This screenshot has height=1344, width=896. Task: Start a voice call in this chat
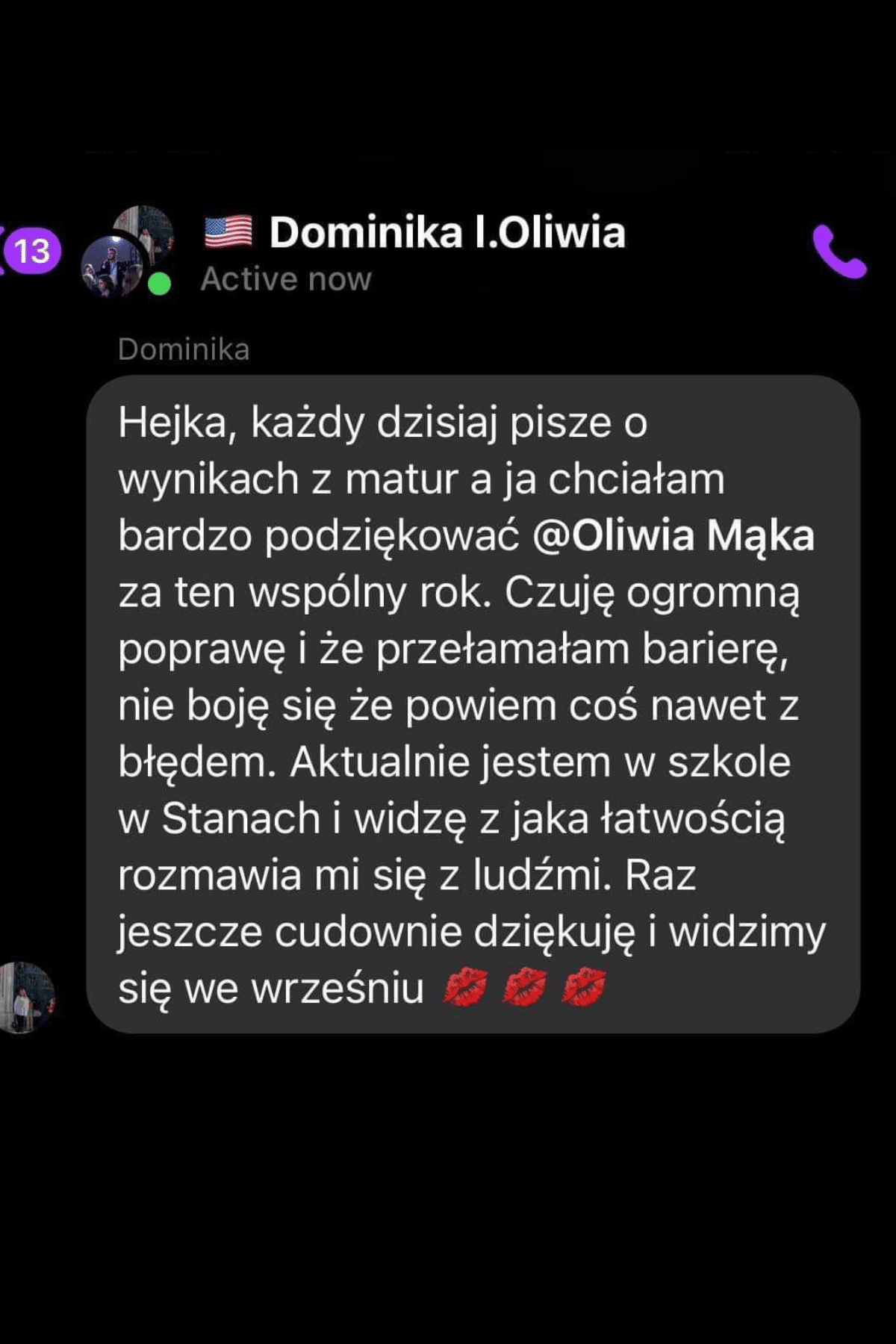pos(839,252)
